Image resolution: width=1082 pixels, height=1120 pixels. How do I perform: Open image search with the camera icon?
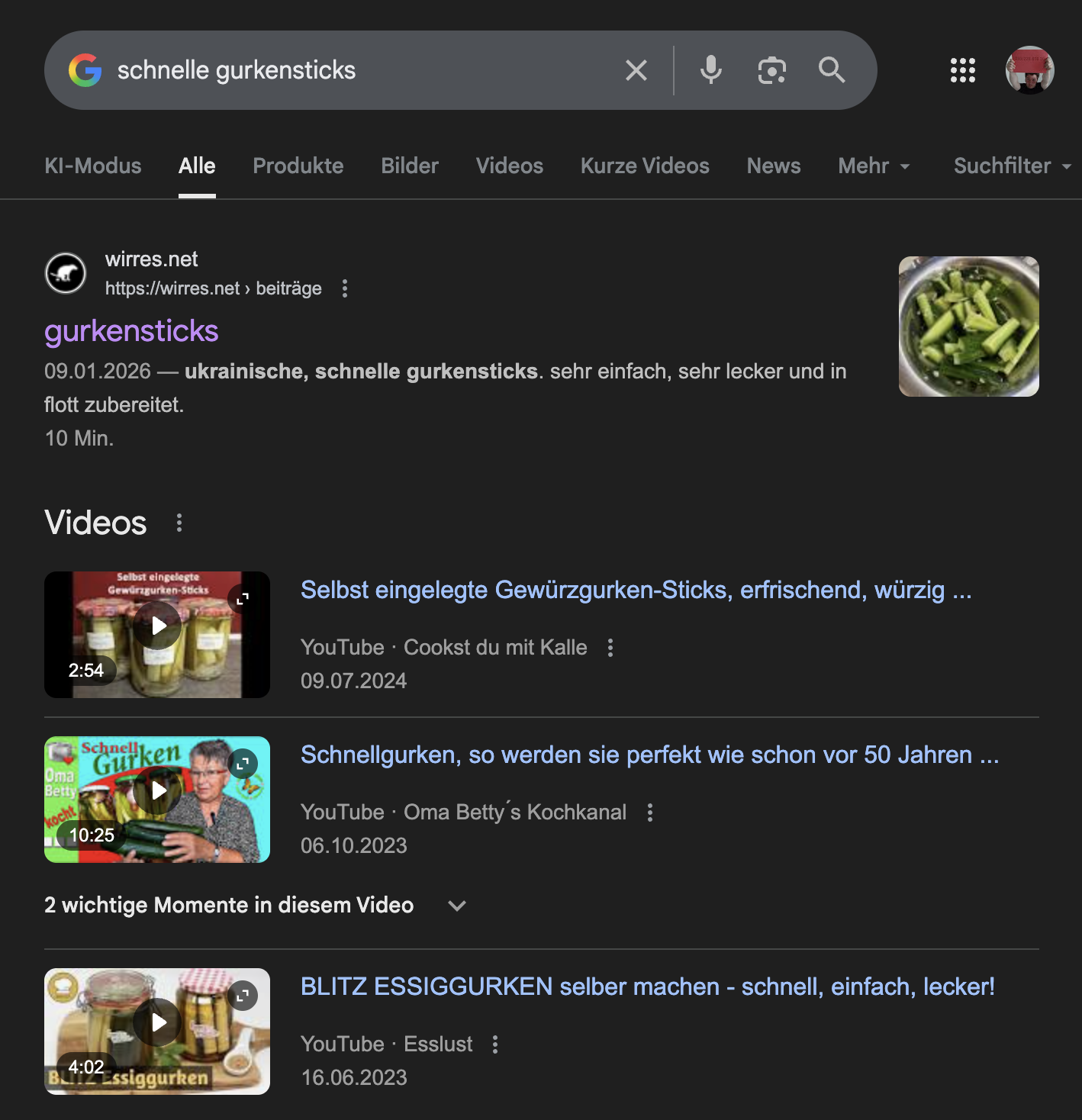771,71
